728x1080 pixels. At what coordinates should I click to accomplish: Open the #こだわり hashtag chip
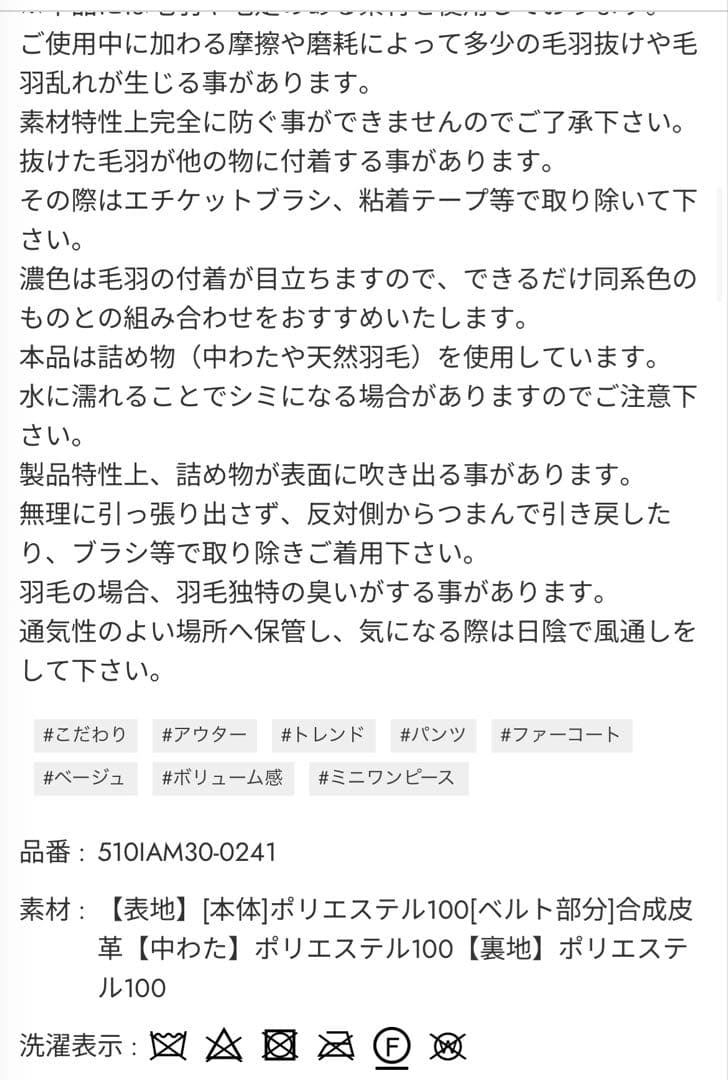coord(85,736)
